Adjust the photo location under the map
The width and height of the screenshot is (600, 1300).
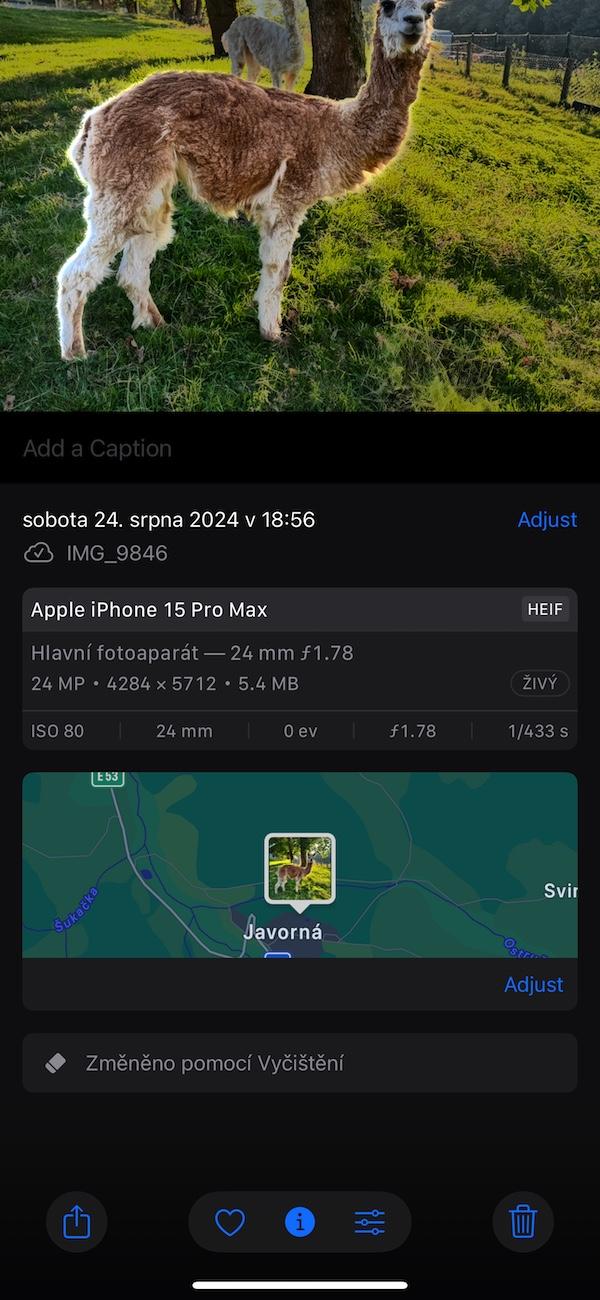(x=533, y=984)
